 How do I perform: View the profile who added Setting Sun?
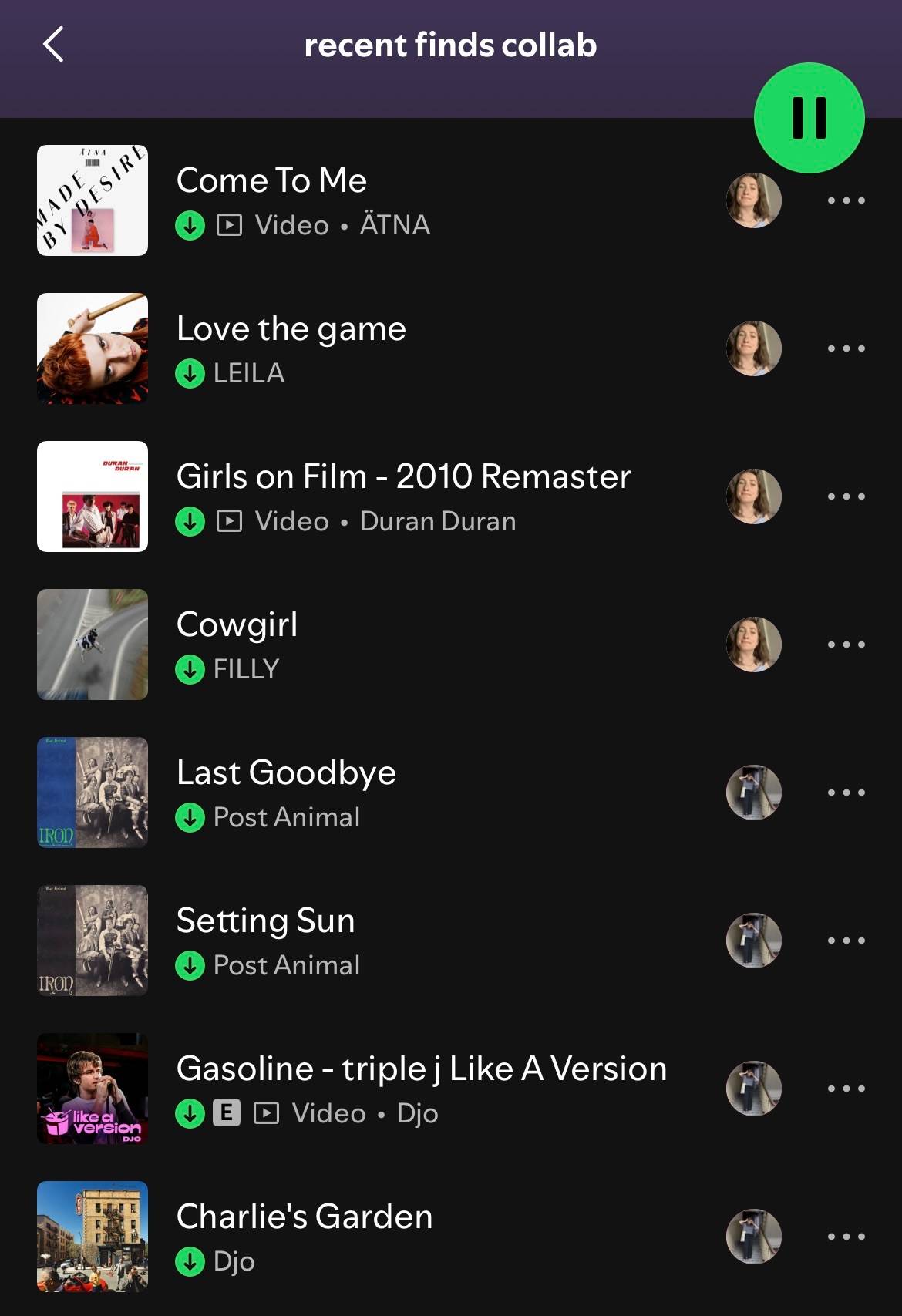[754, 941]
